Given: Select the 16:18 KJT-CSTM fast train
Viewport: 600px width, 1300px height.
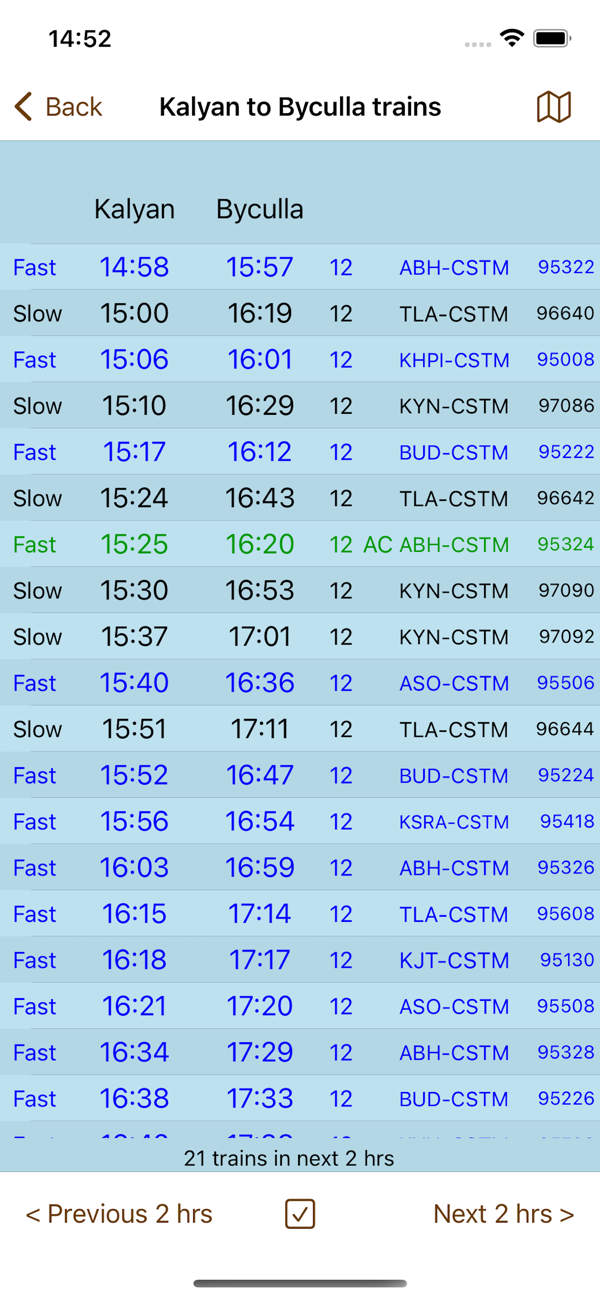Looking at the screenshot, I should click(x=300, y=960).
